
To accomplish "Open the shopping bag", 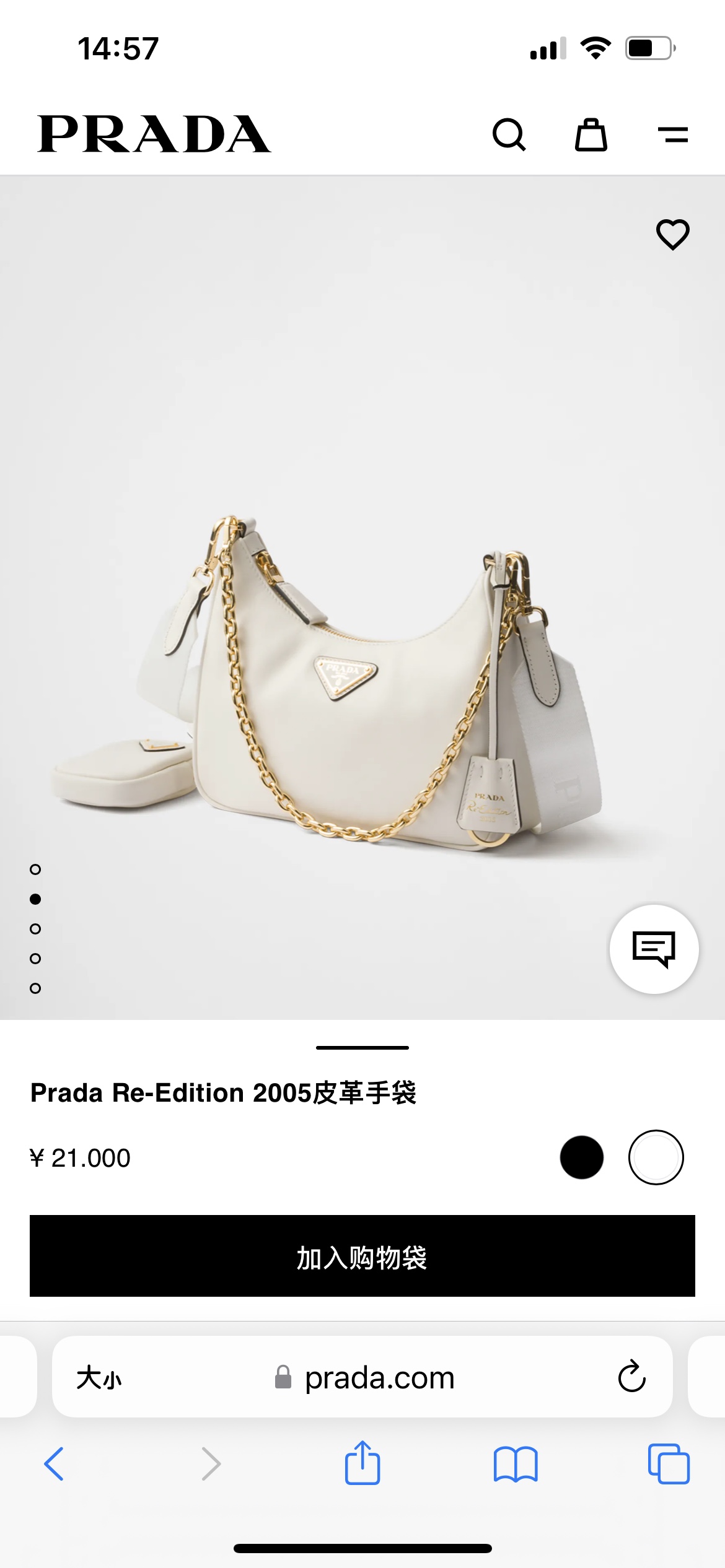I will click(591, 134).
